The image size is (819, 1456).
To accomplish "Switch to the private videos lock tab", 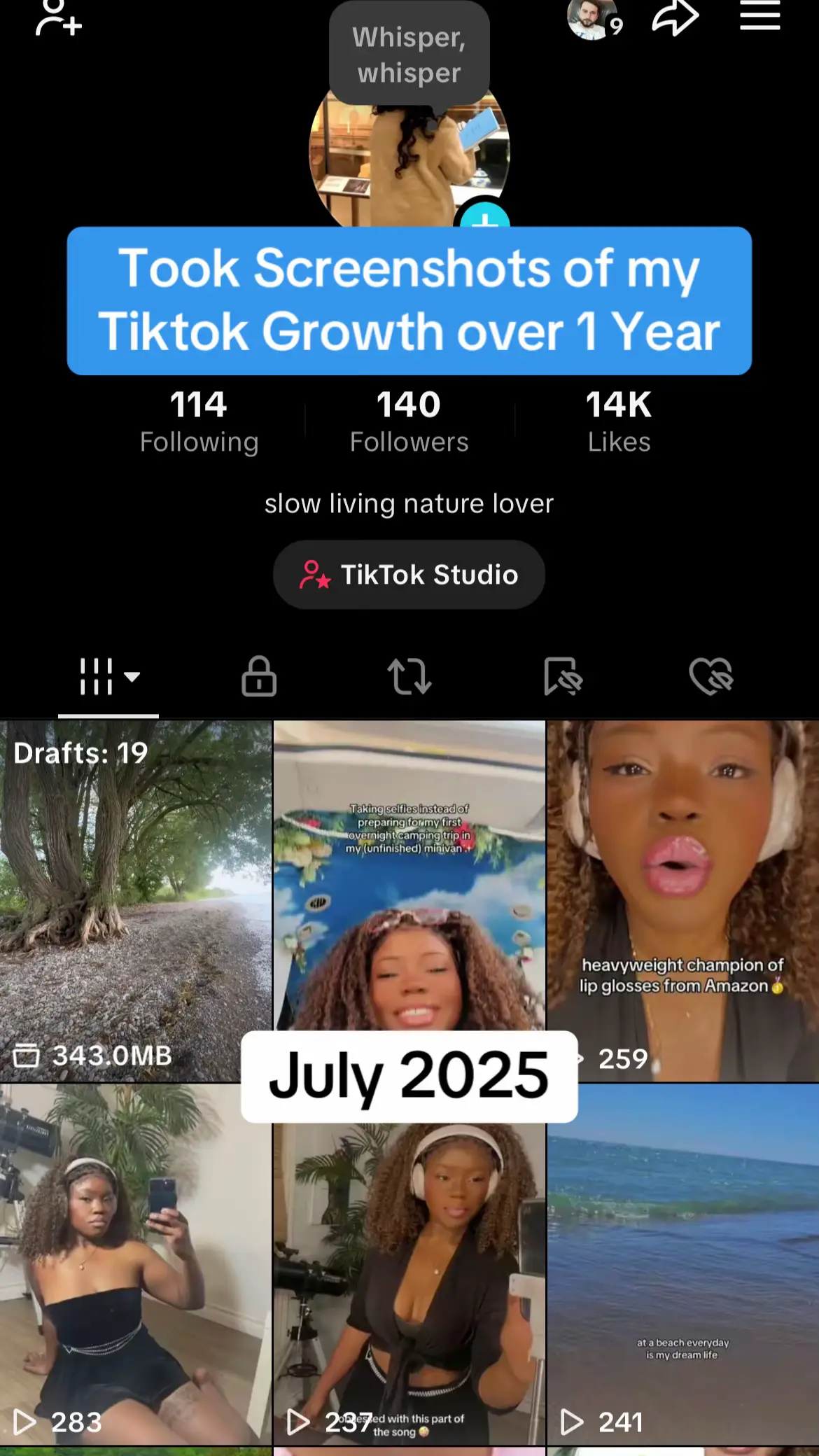I will point(259,676).
